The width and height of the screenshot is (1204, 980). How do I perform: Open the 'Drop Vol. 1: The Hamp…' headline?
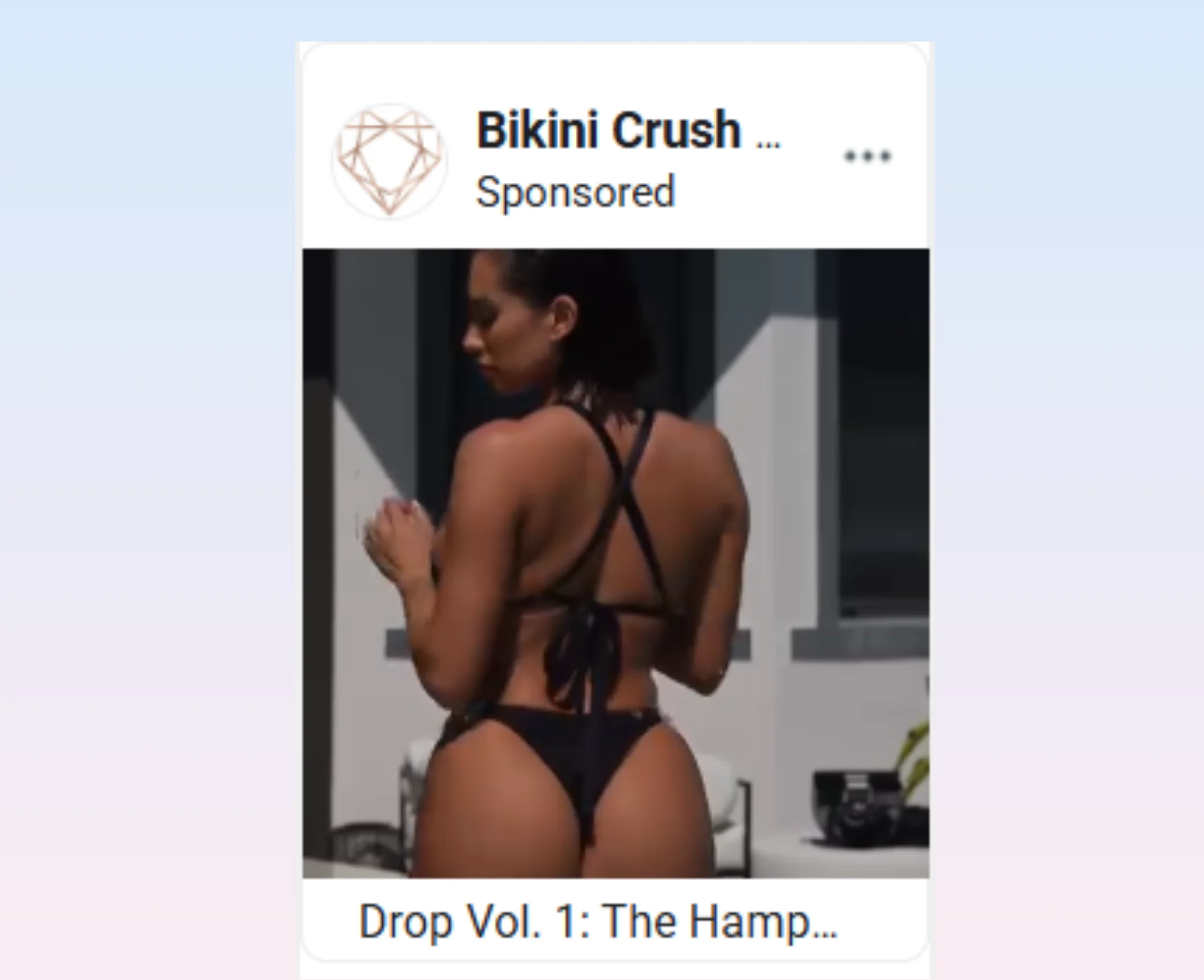598,921
